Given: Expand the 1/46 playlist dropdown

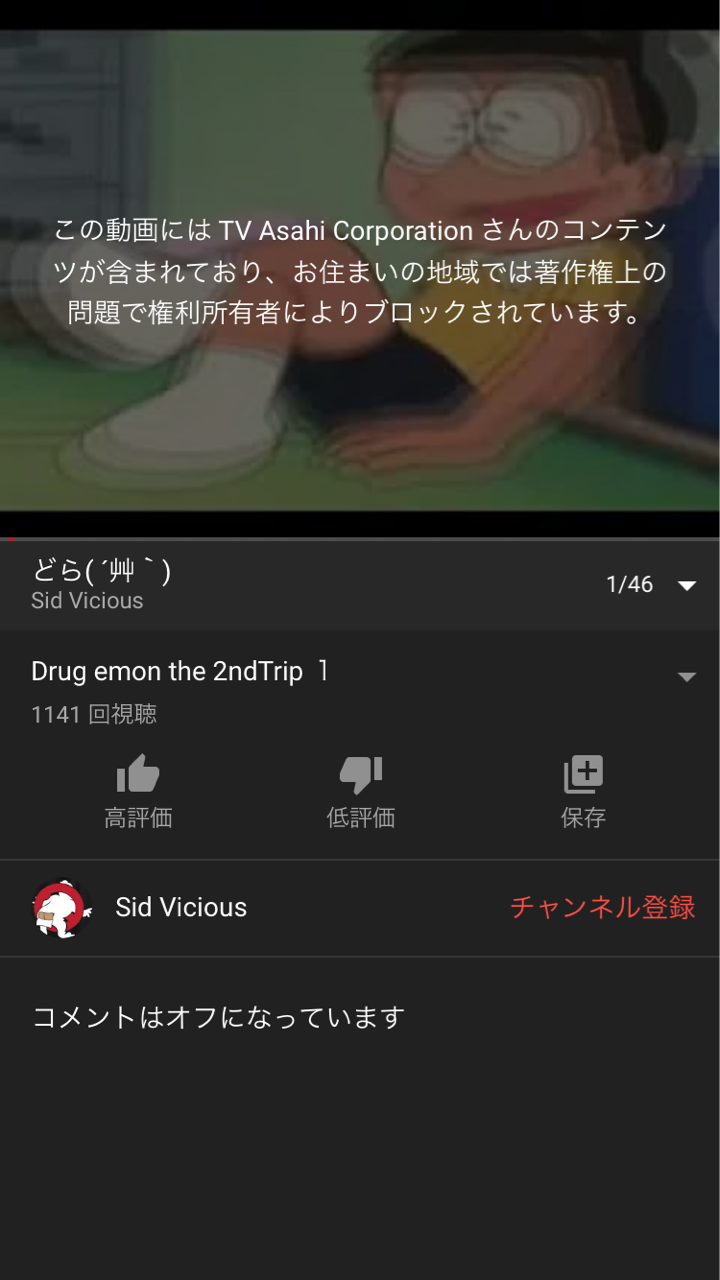Looking at the screenshot, I should tap(686, 586).
